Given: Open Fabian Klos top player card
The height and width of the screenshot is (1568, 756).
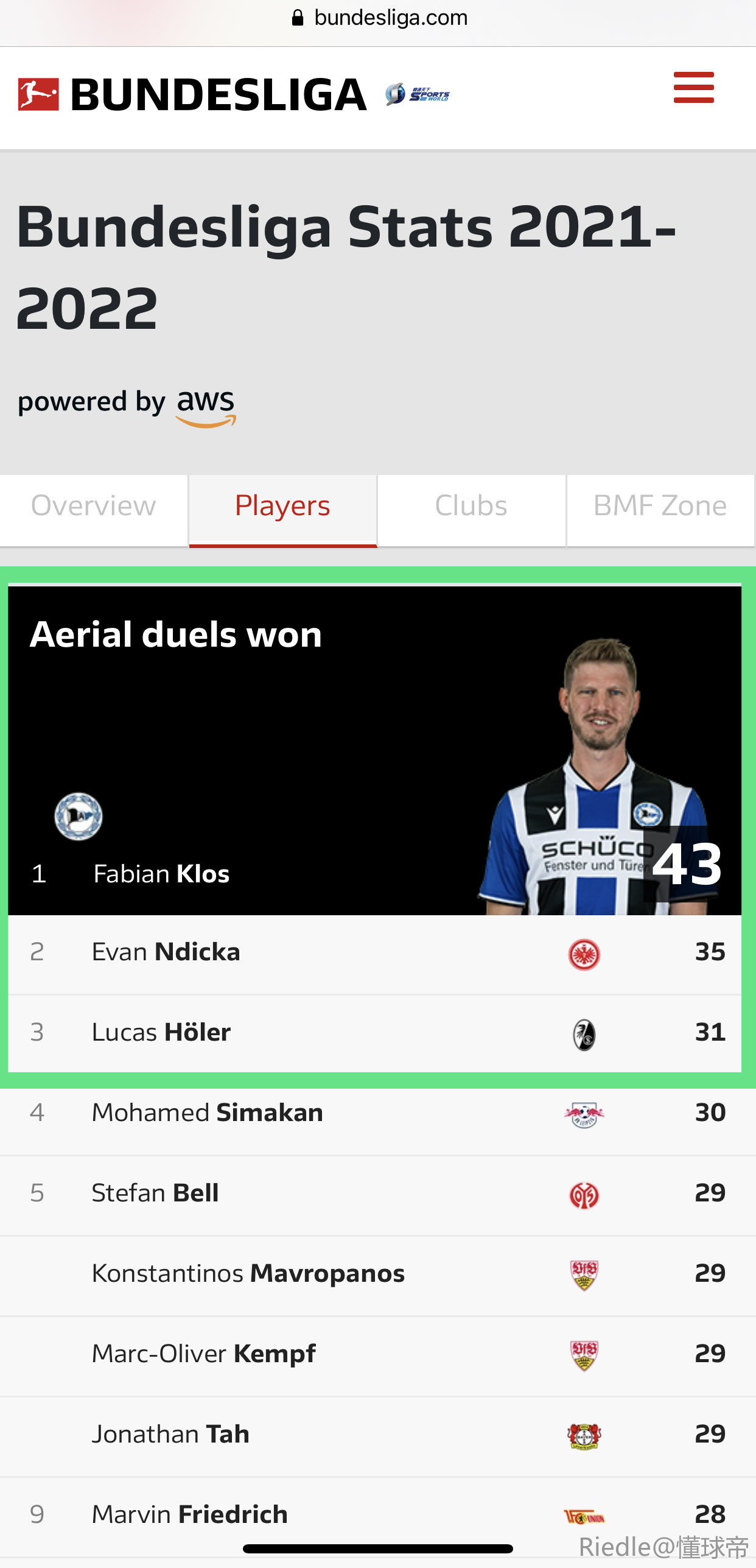Looking at the screenshot, I should pos(374,750).
